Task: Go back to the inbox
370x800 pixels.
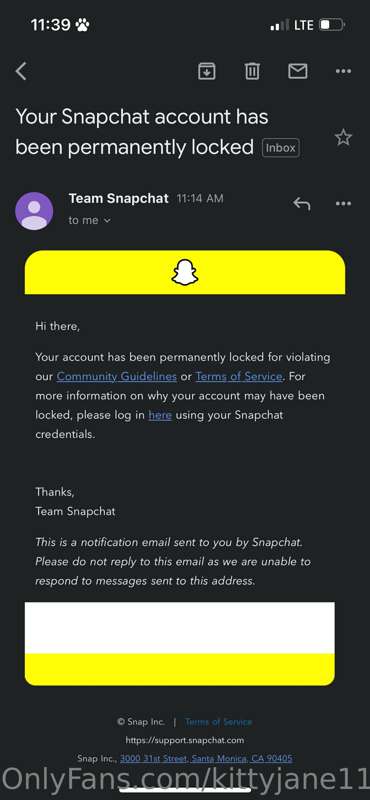Action: (21, 71)
